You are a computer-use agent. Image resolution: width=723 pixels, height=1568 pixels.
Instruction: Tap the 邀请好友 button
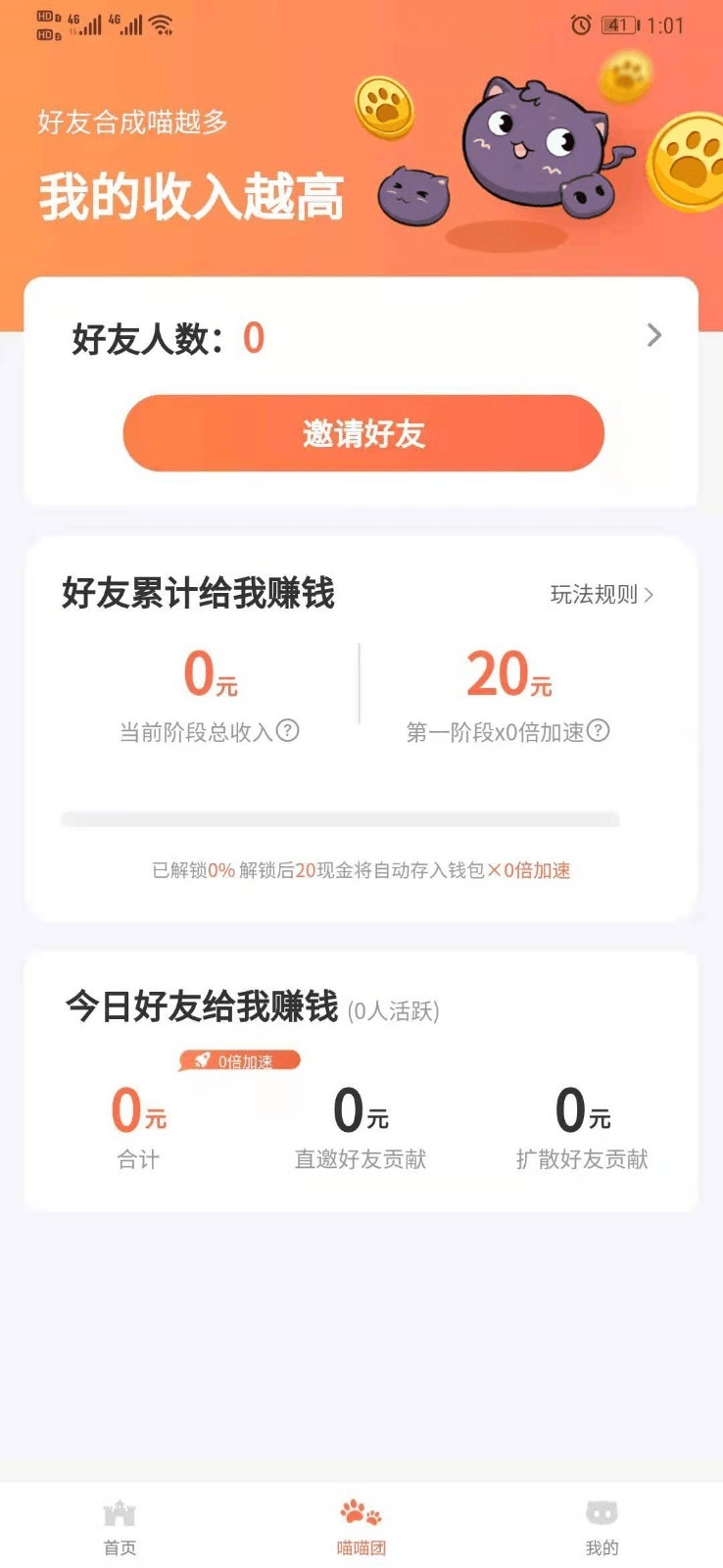pos(362,433)
